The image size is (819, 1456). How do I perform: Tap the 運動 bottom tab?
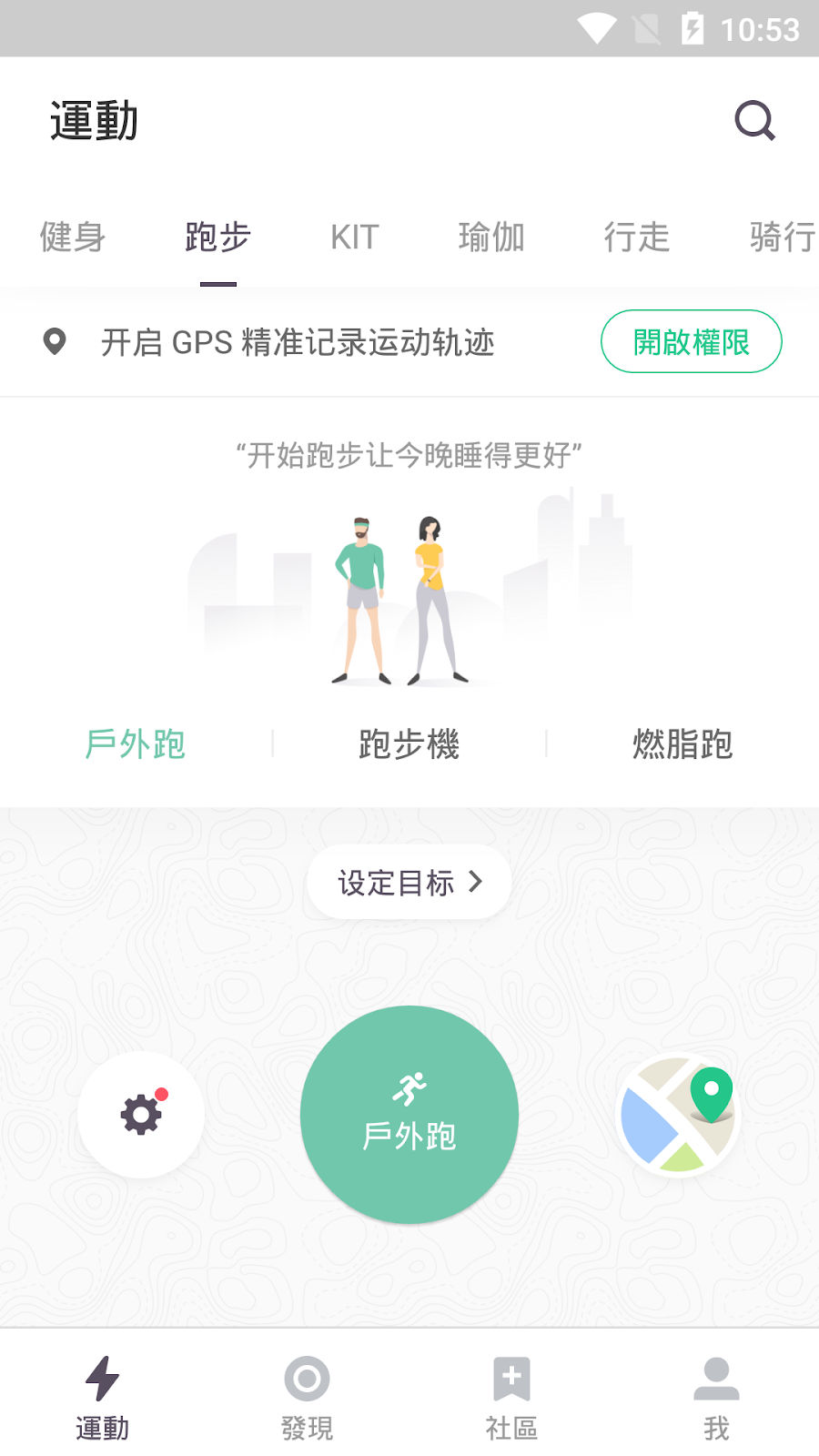tap(102, 1397)
